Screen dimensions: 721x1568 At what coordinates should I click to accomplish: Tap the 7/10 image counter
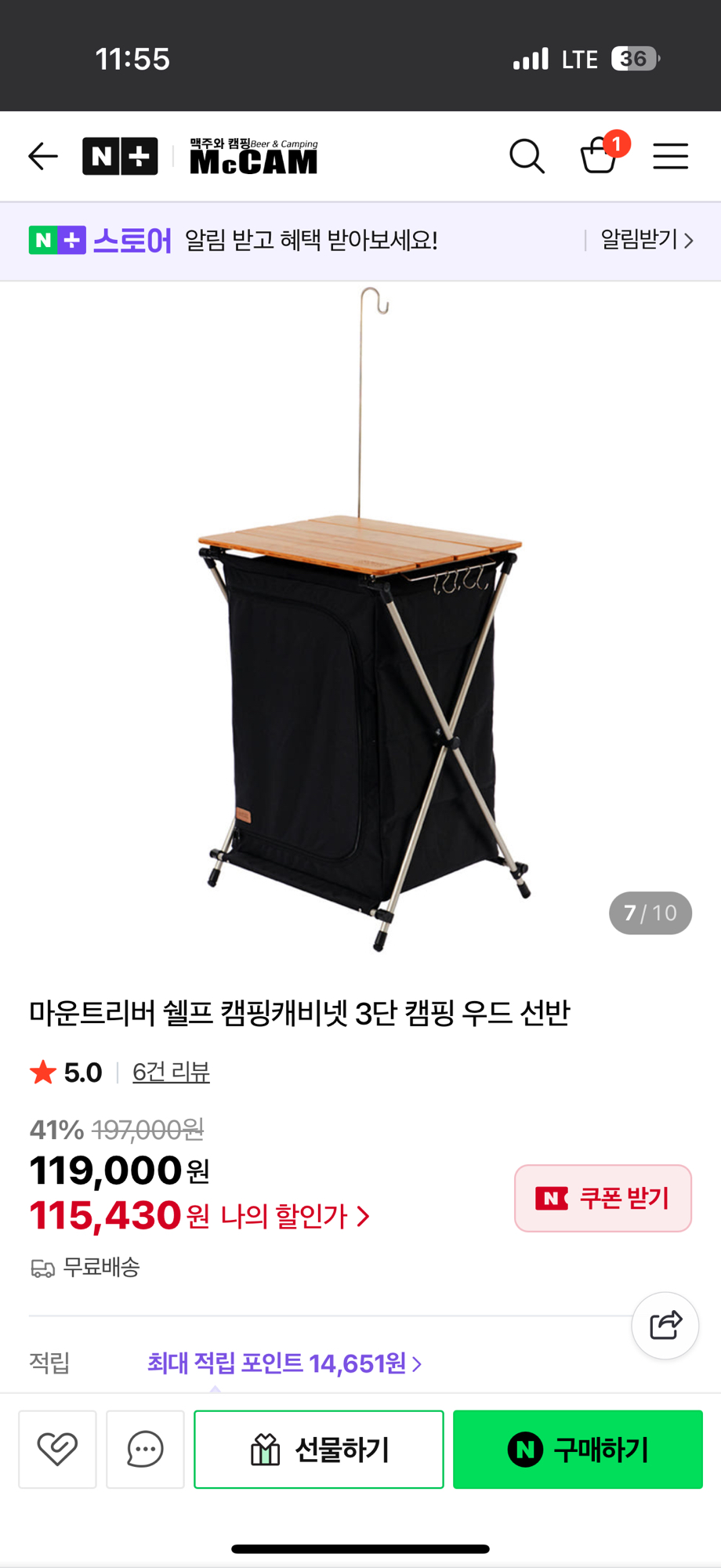point(650,913)
